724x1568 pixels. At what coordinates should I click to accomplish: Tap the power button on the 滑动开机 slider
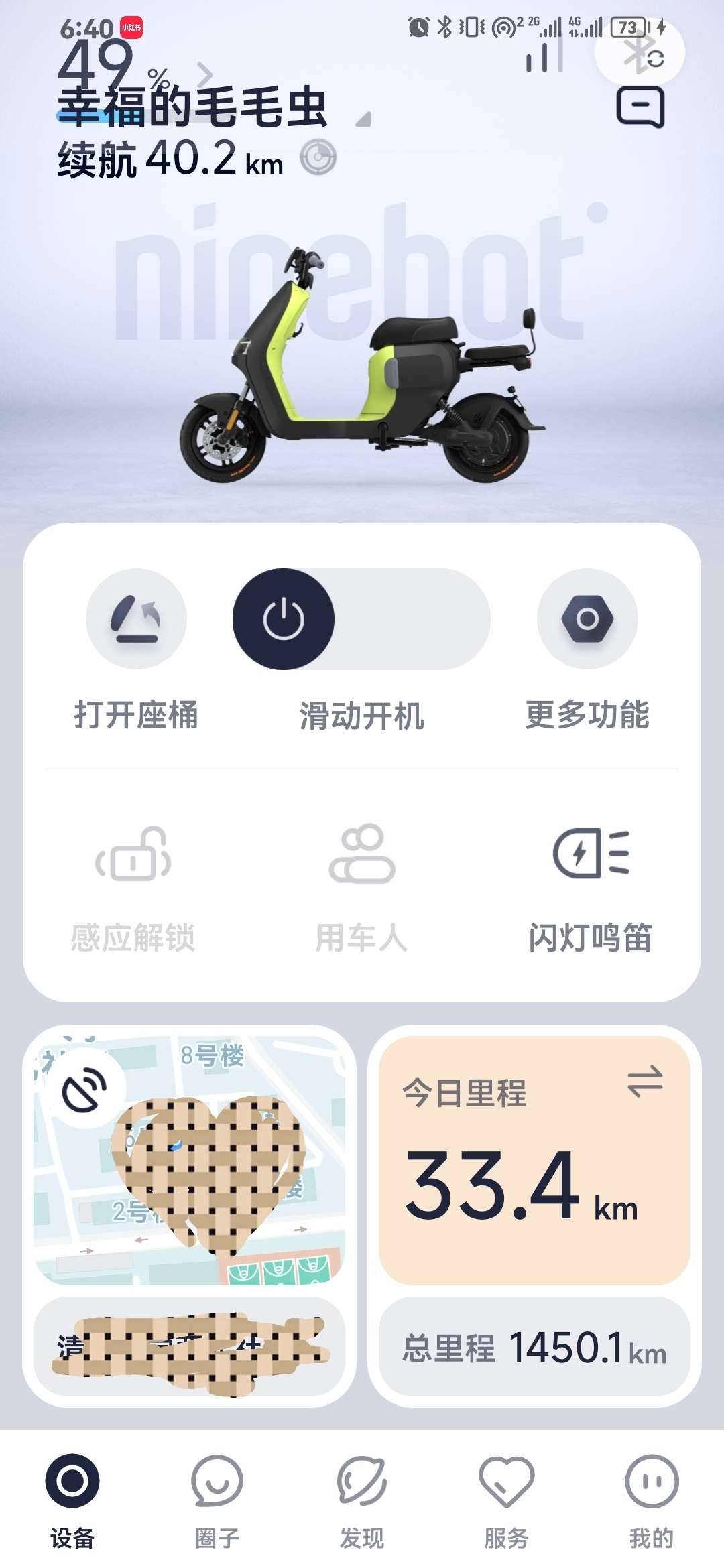(x=284, y=619)
